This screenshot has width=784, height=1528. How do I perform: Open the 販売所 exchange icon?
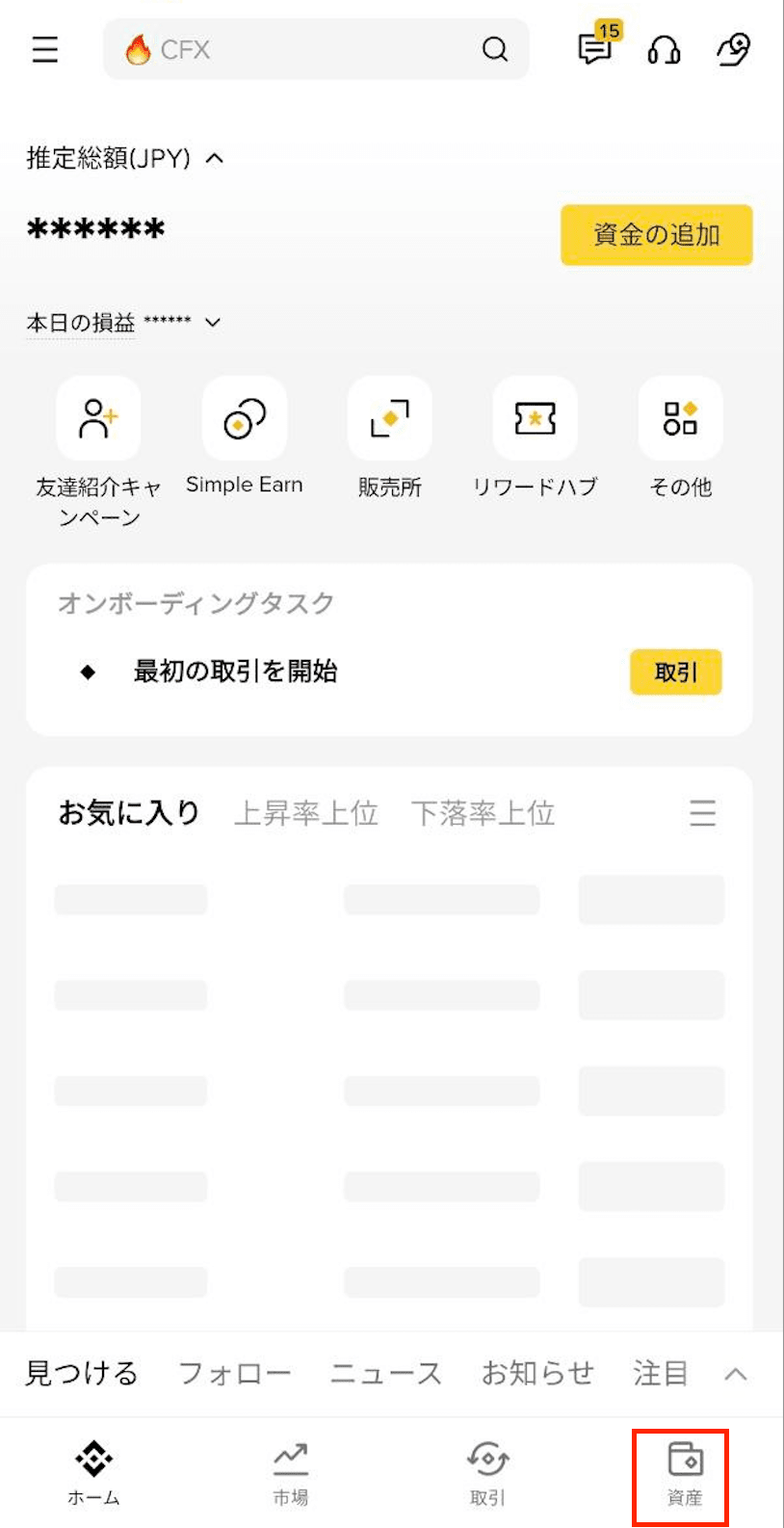pos(389,418)
